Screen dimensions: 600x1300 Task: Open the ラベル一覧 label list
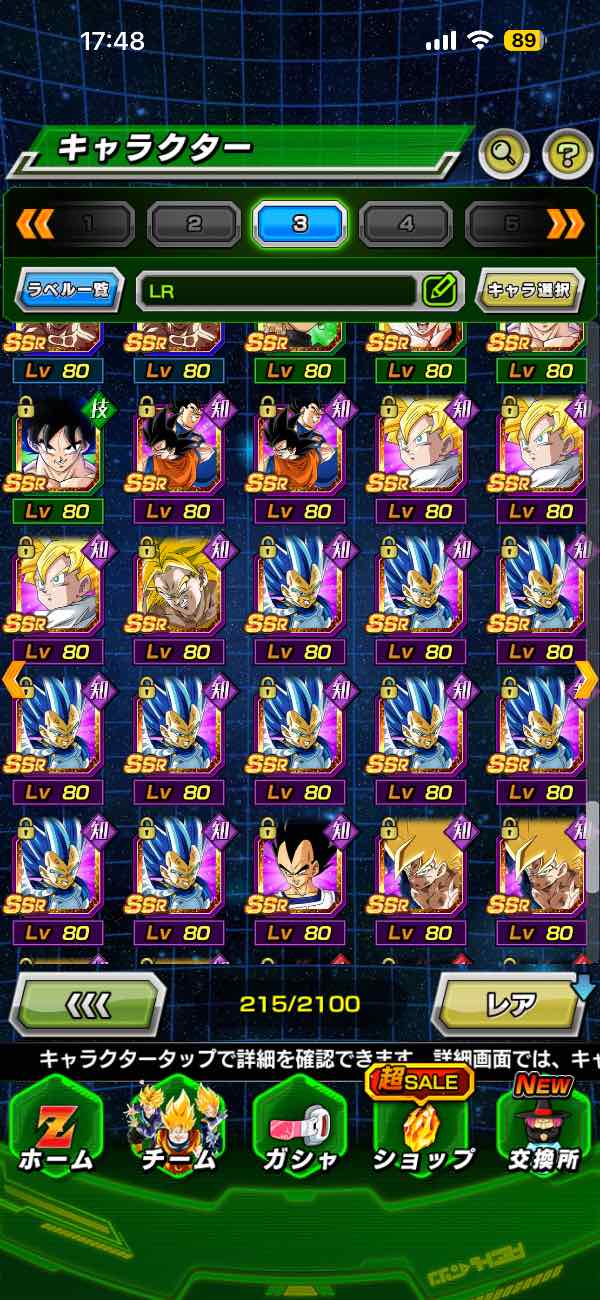(69, 291)
